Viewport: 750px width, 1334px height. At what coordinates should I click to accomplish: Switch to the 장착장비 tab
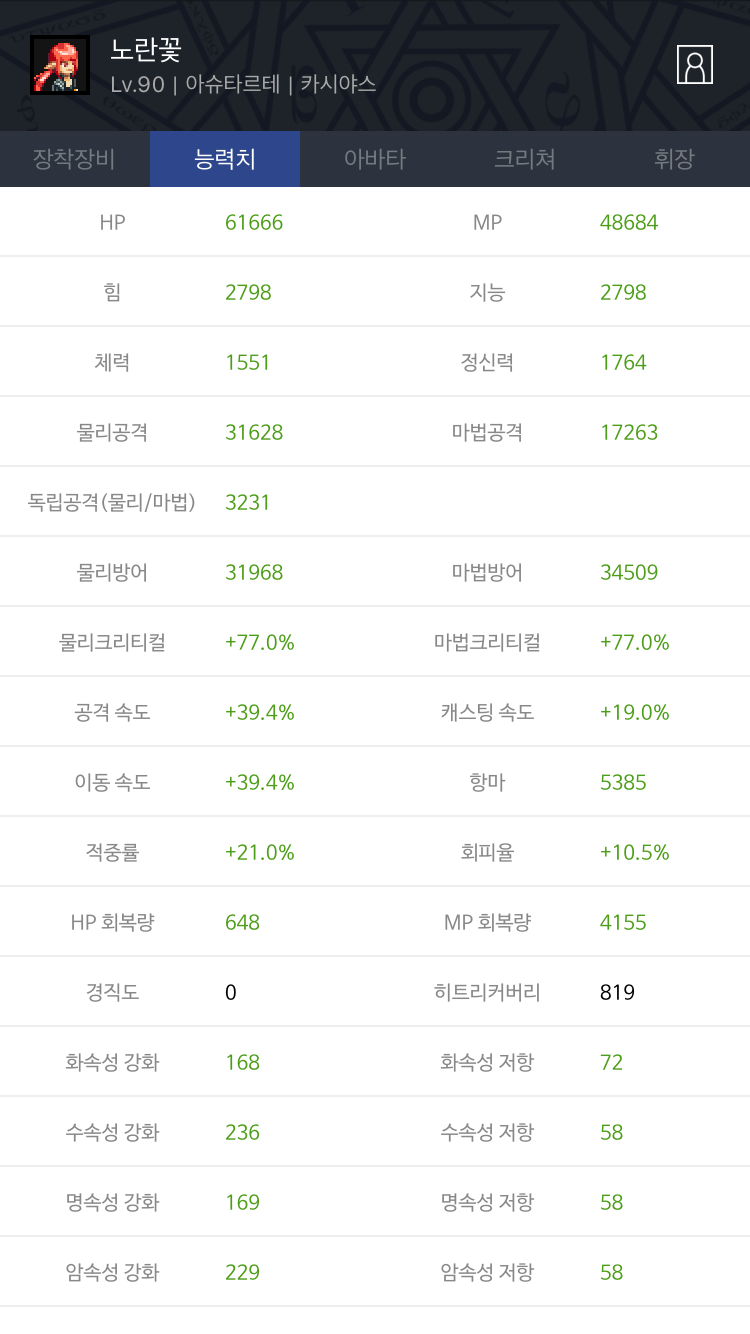click(x=75, y=159)
